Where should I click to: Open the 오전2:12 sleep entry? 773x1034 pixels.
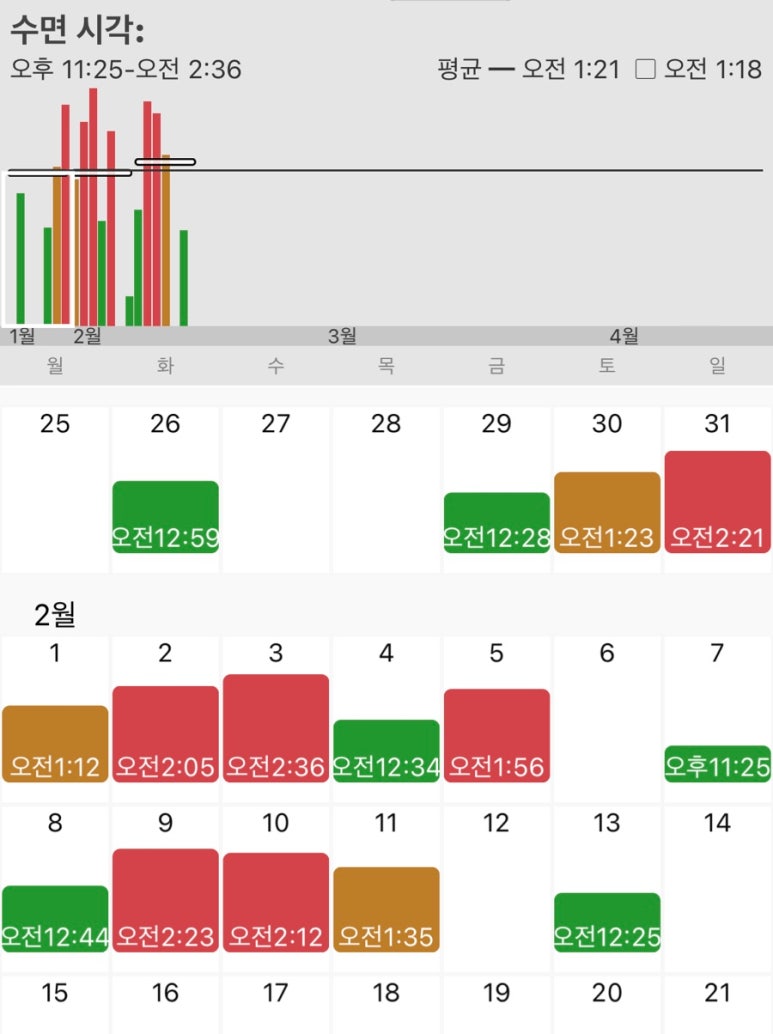(x=276, y=903)
